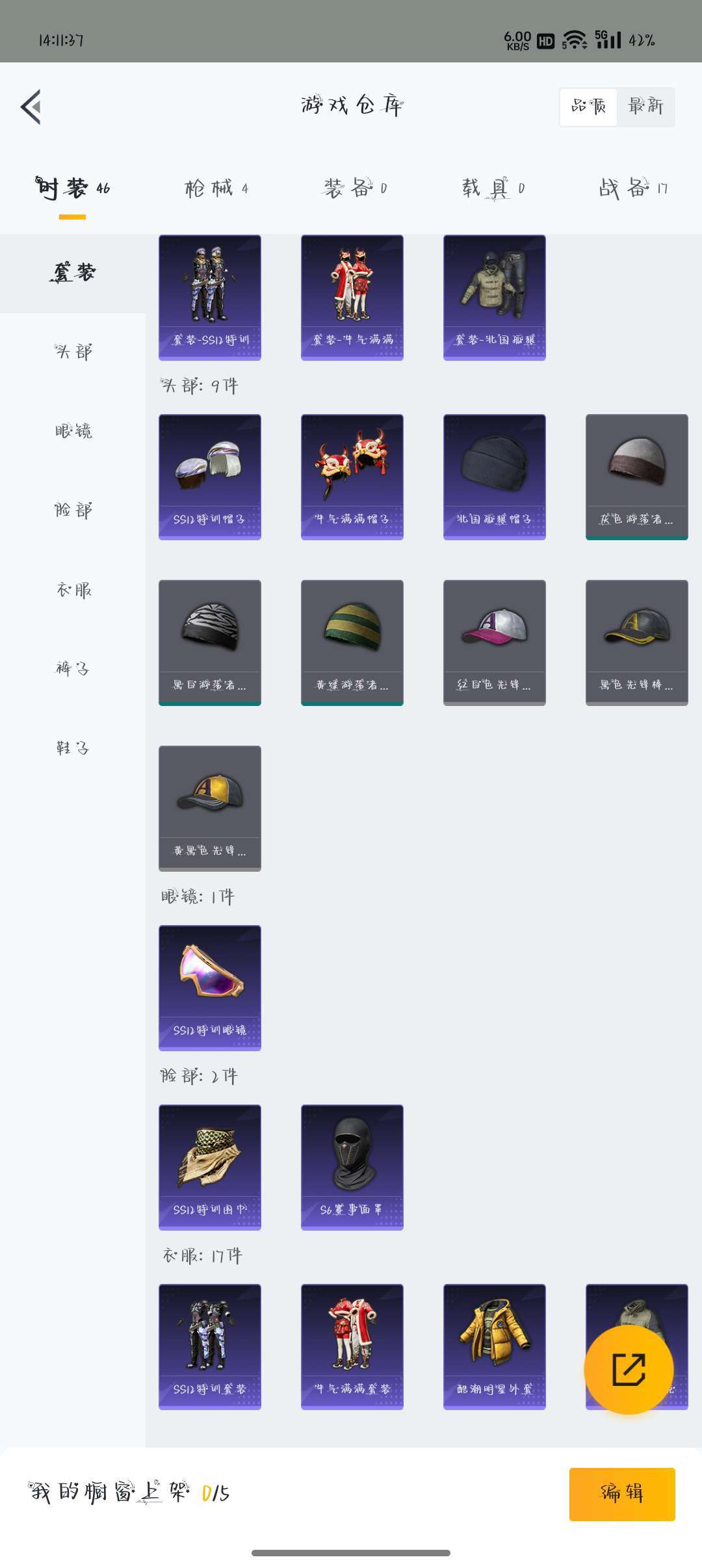This screenshot has height=1568, width=702.
Task: Tap the orange floating share button
Action: 629,1370
